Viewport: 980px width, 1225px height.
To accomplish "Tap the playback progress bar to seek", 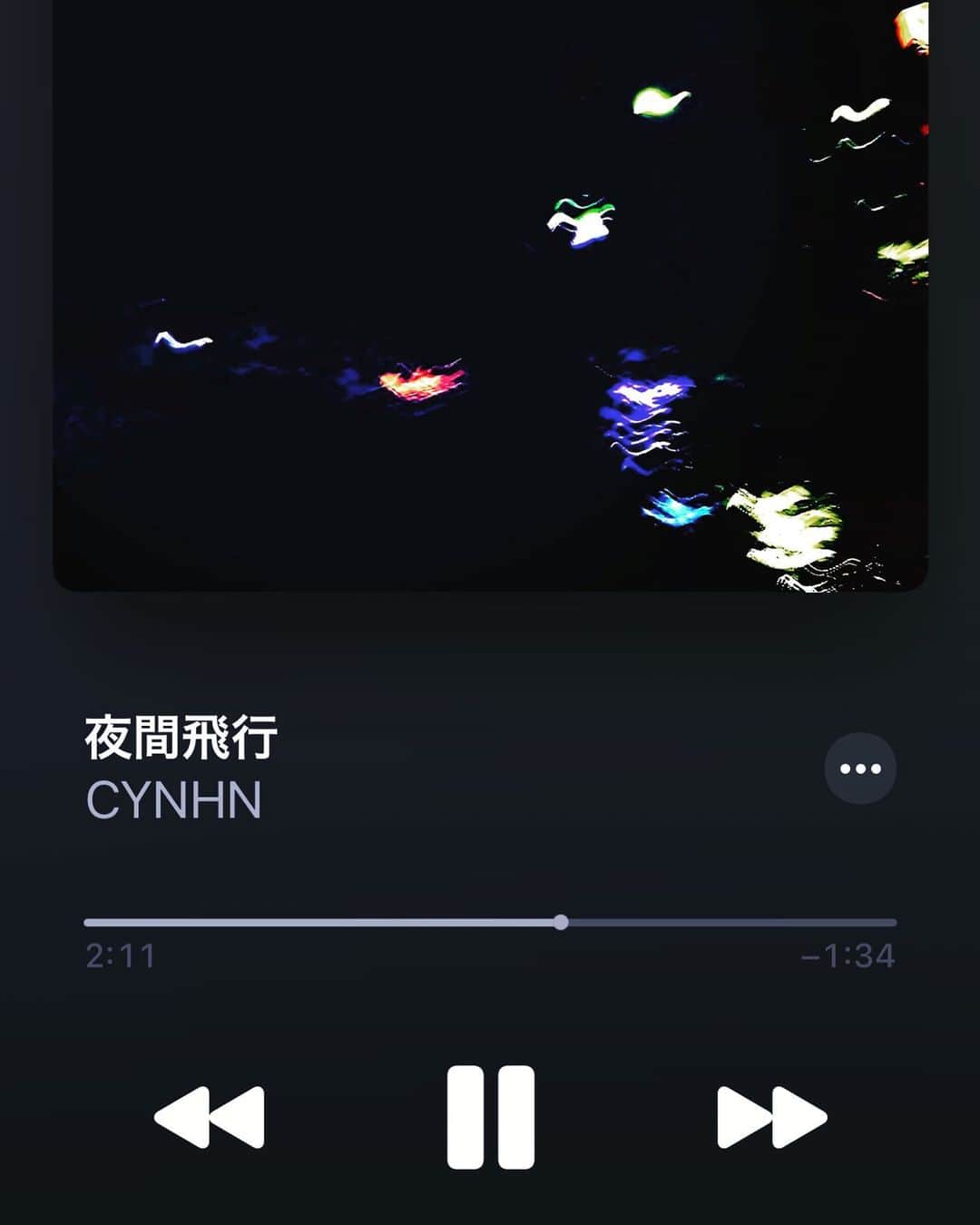I will coord(490,923).
